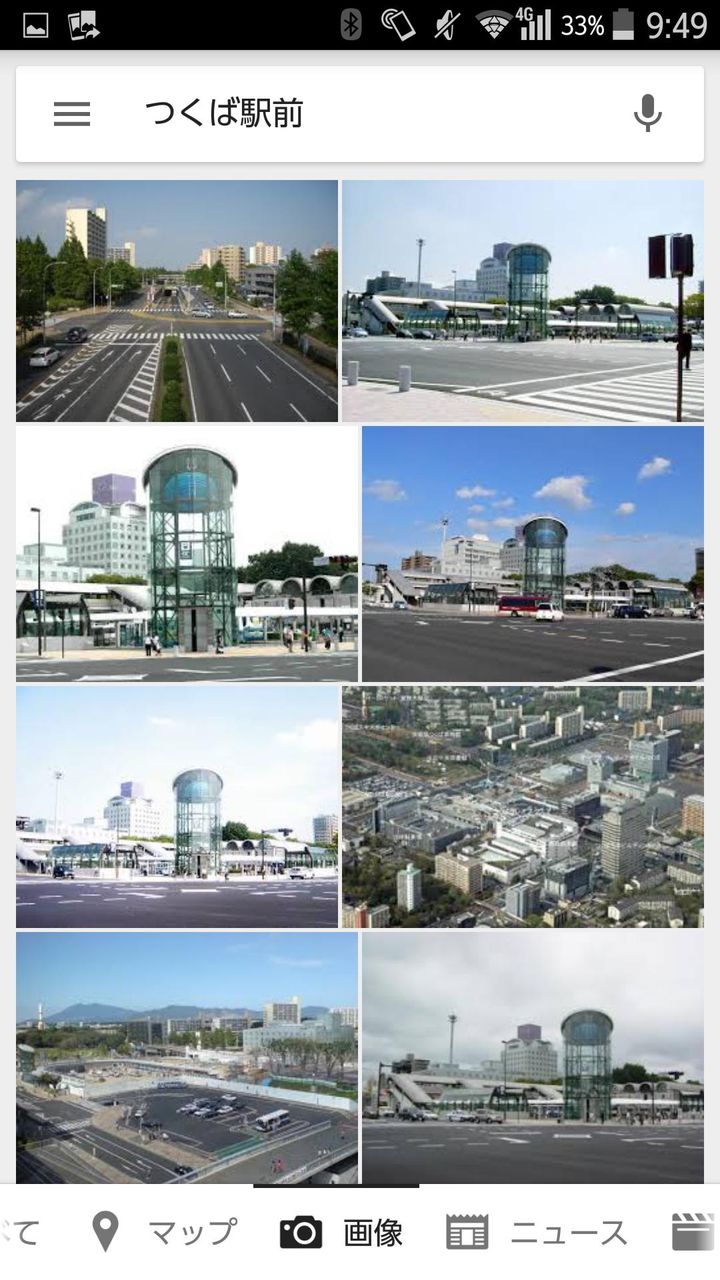This screenshot has width=720, height=1280.
Task: Open the parking lot with mountain photo
Action: coord(187,1058)
